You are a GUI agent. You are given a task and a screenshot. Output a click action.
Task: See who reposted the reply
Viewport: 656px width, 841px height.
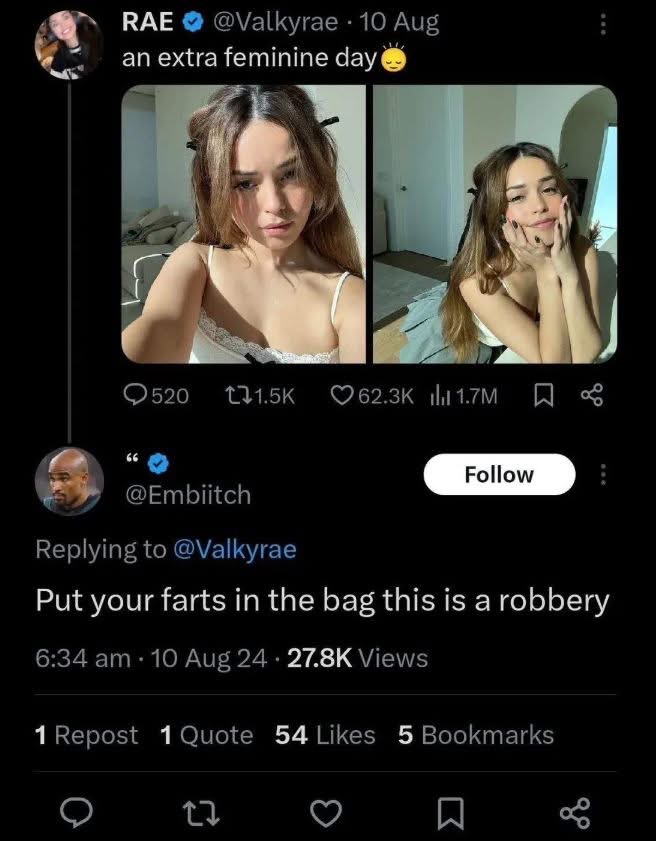click(86, 735)
